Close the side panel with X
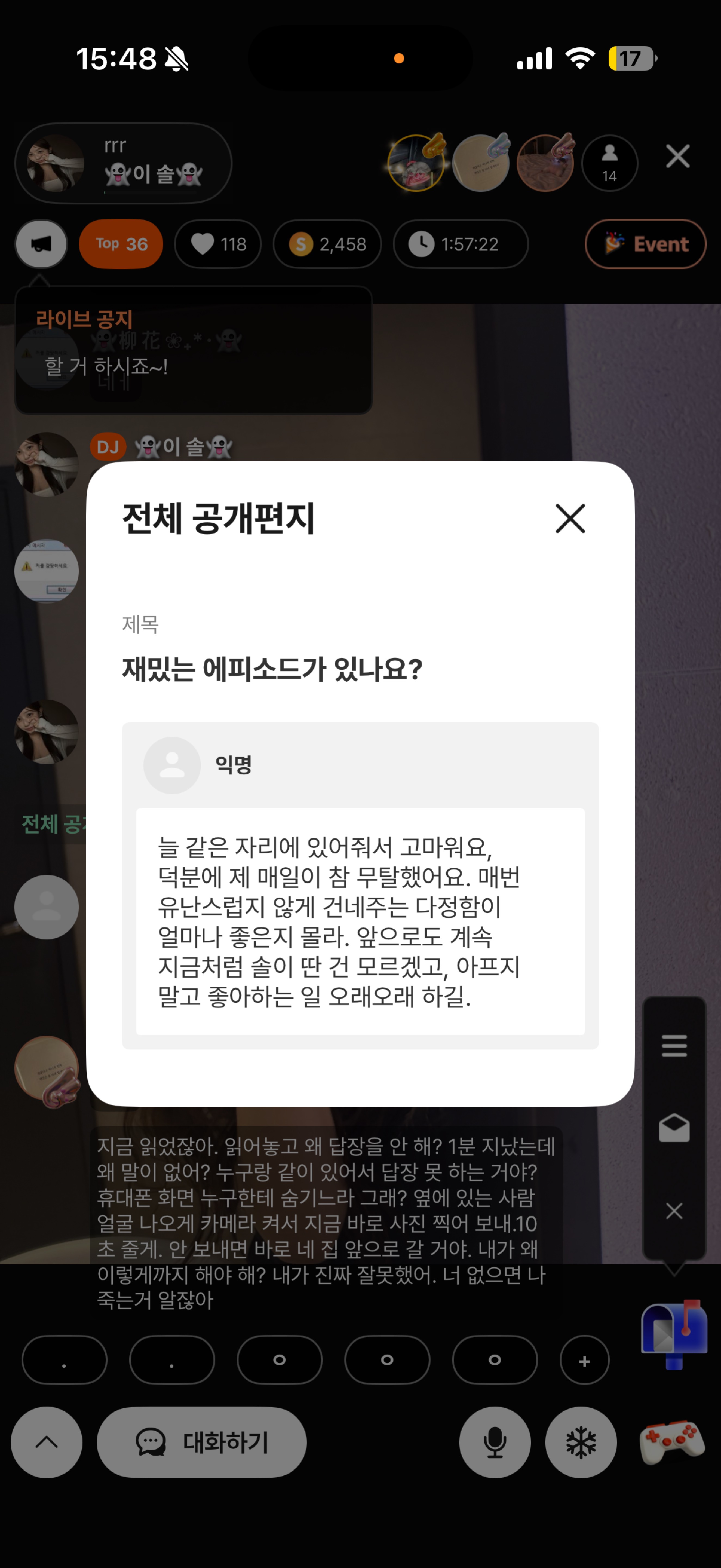 (674, 1211)
